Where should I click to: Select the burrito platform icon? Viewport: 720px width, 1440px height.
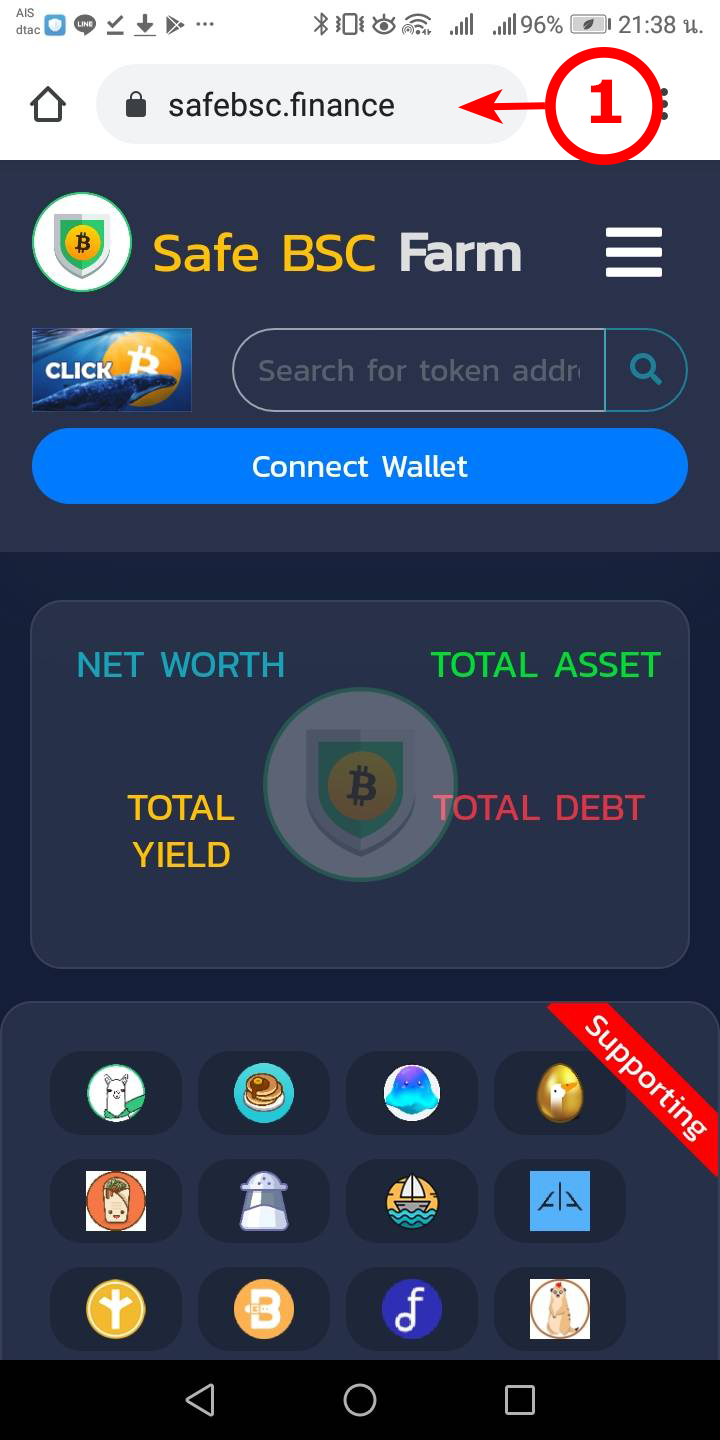[116, 1201]
